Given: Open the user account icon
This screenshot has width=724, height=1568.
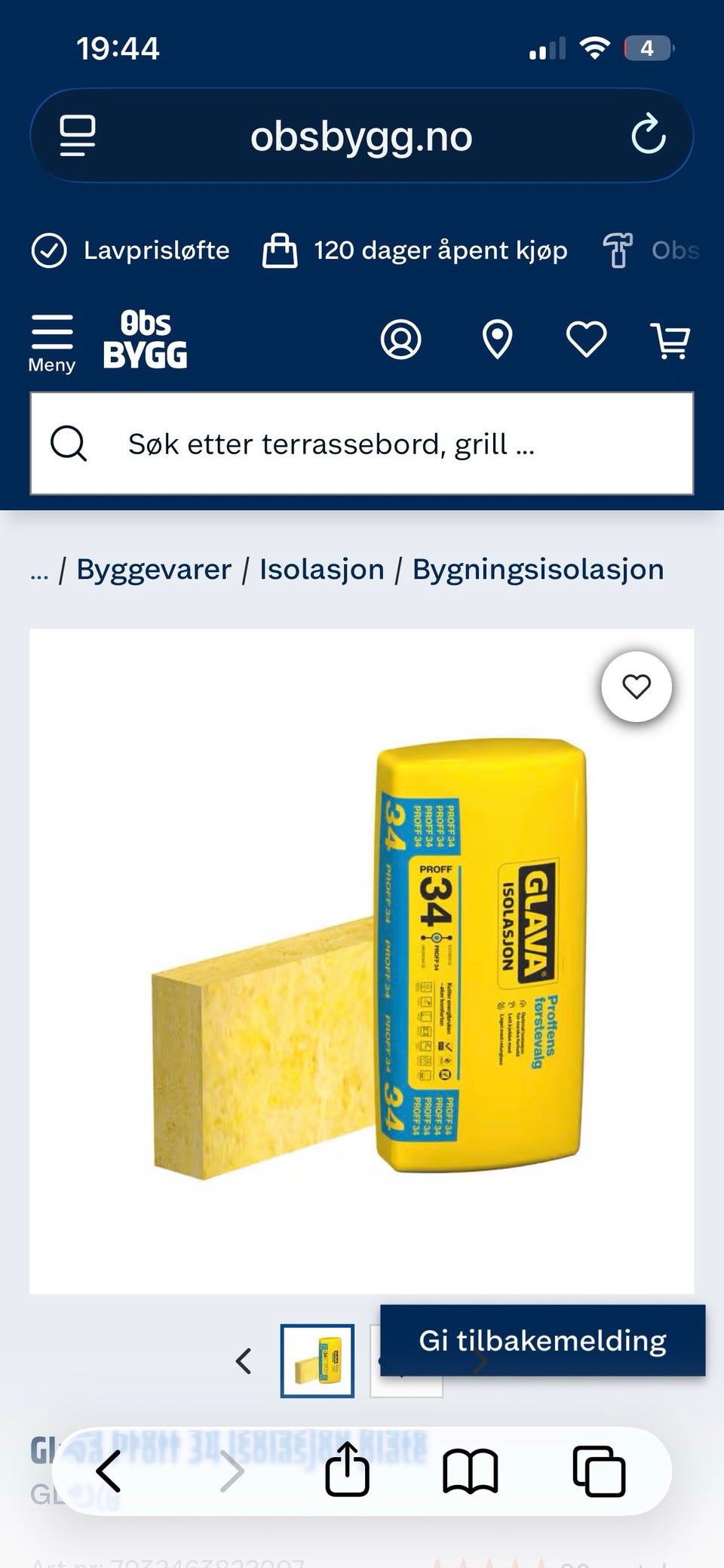Looking at the screenshot, I should (x=400, y=340).
